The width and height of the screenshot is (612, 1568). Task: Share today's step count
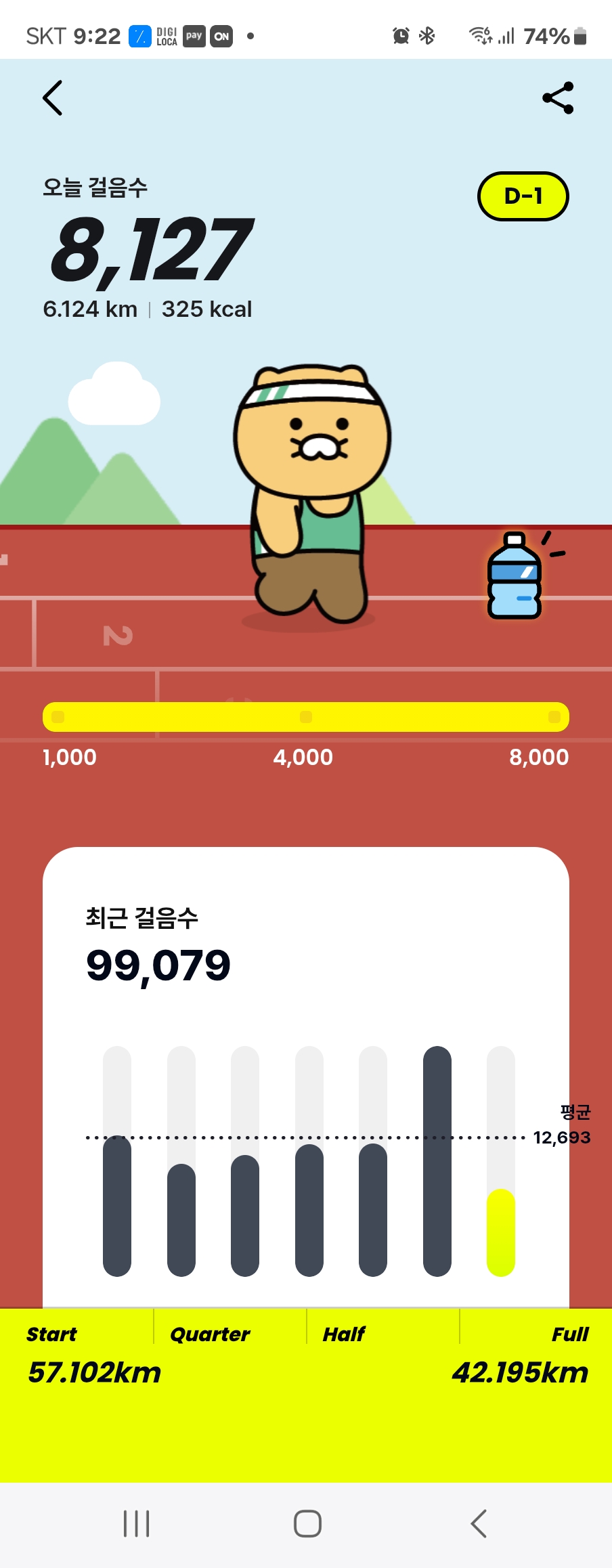(x=559, y=98)
